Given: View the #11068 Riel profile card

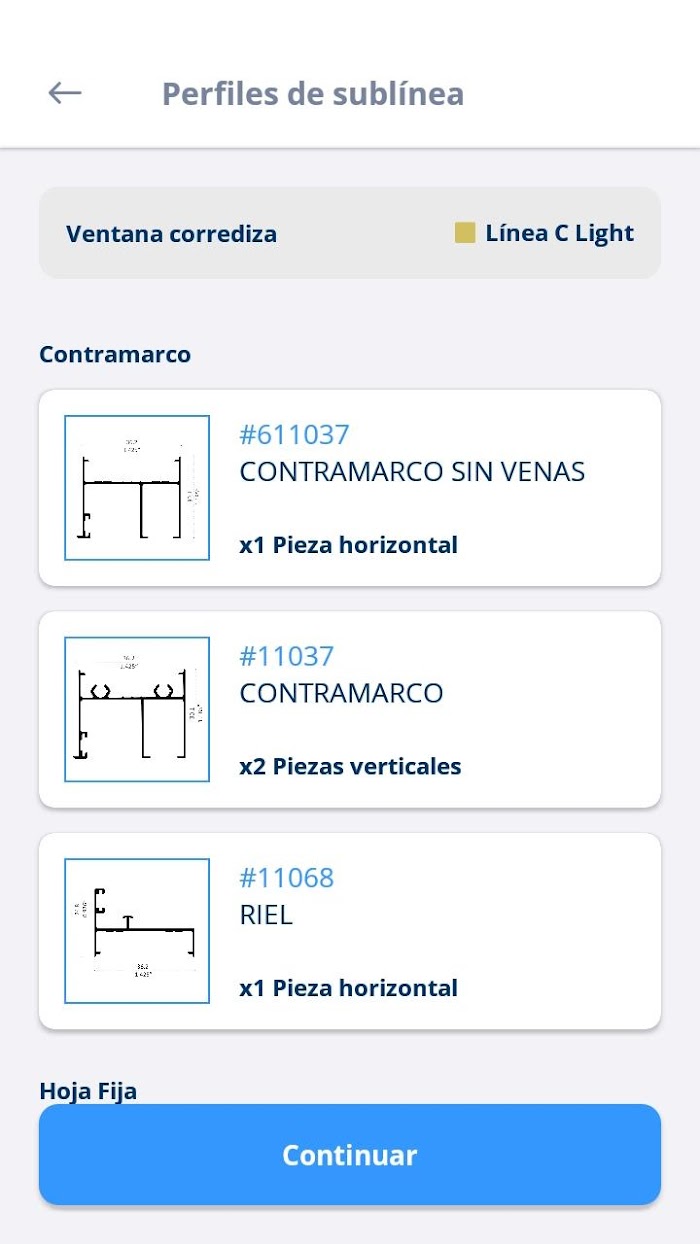Looking at the screenshot, I should [350, 931].
